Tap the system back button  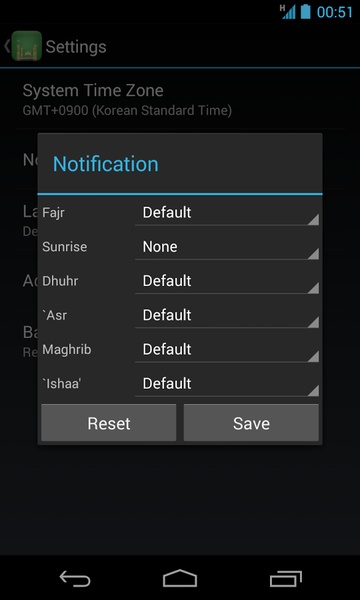[x=75, y=578]
